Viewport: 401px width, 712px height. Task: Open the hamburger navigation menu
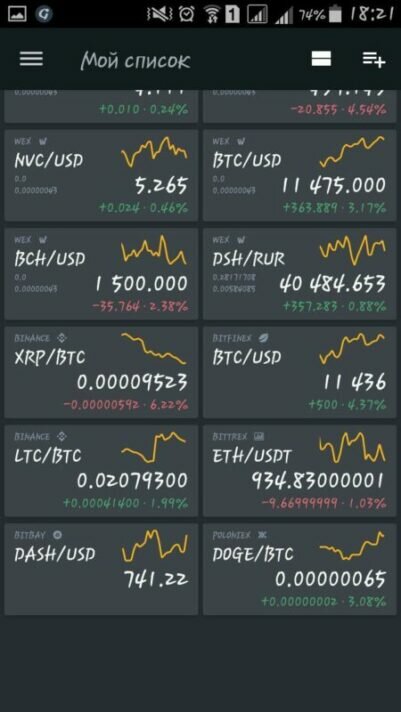pyautogui.click(x=31, y=59)
